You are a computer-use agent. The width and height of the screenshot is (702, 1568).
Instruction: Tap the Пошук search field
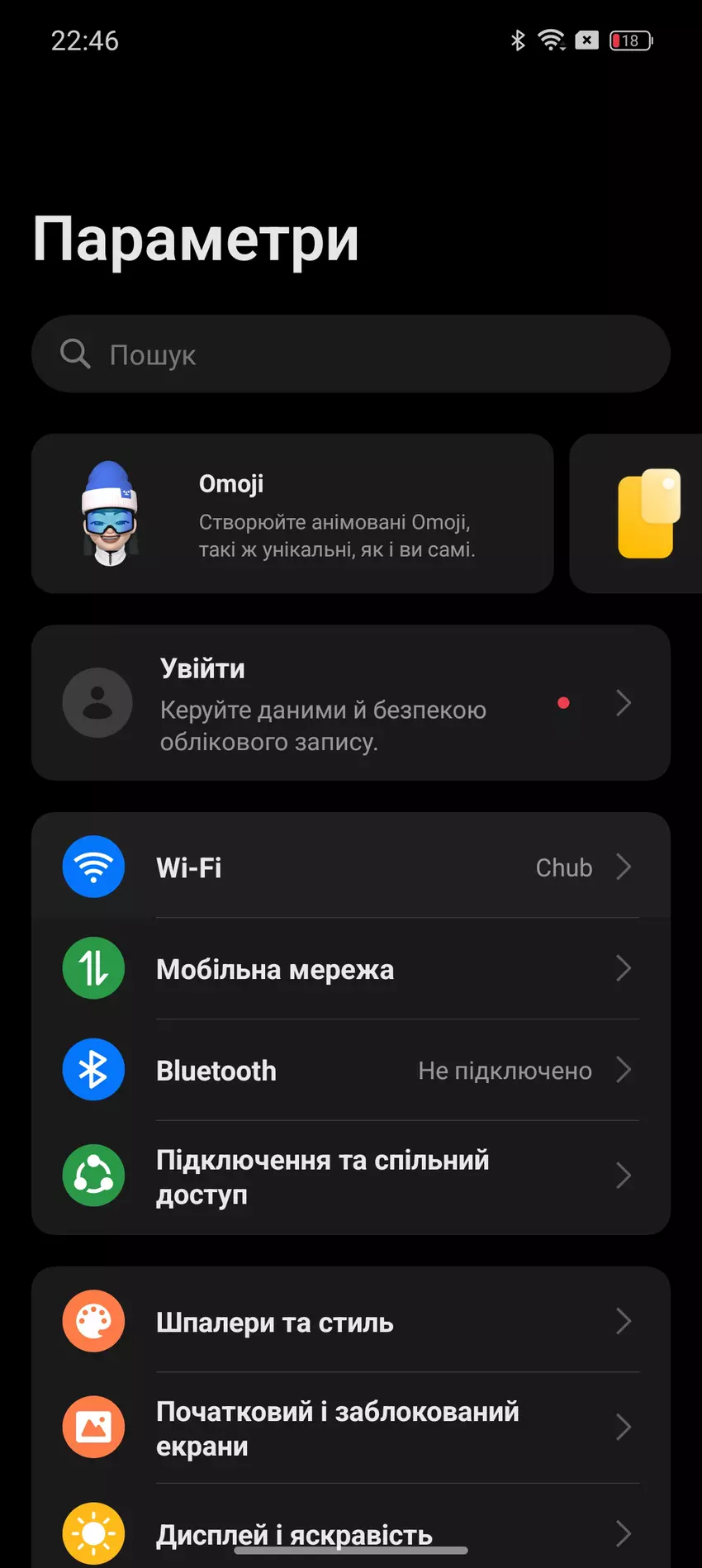click(x=350, y=354)
